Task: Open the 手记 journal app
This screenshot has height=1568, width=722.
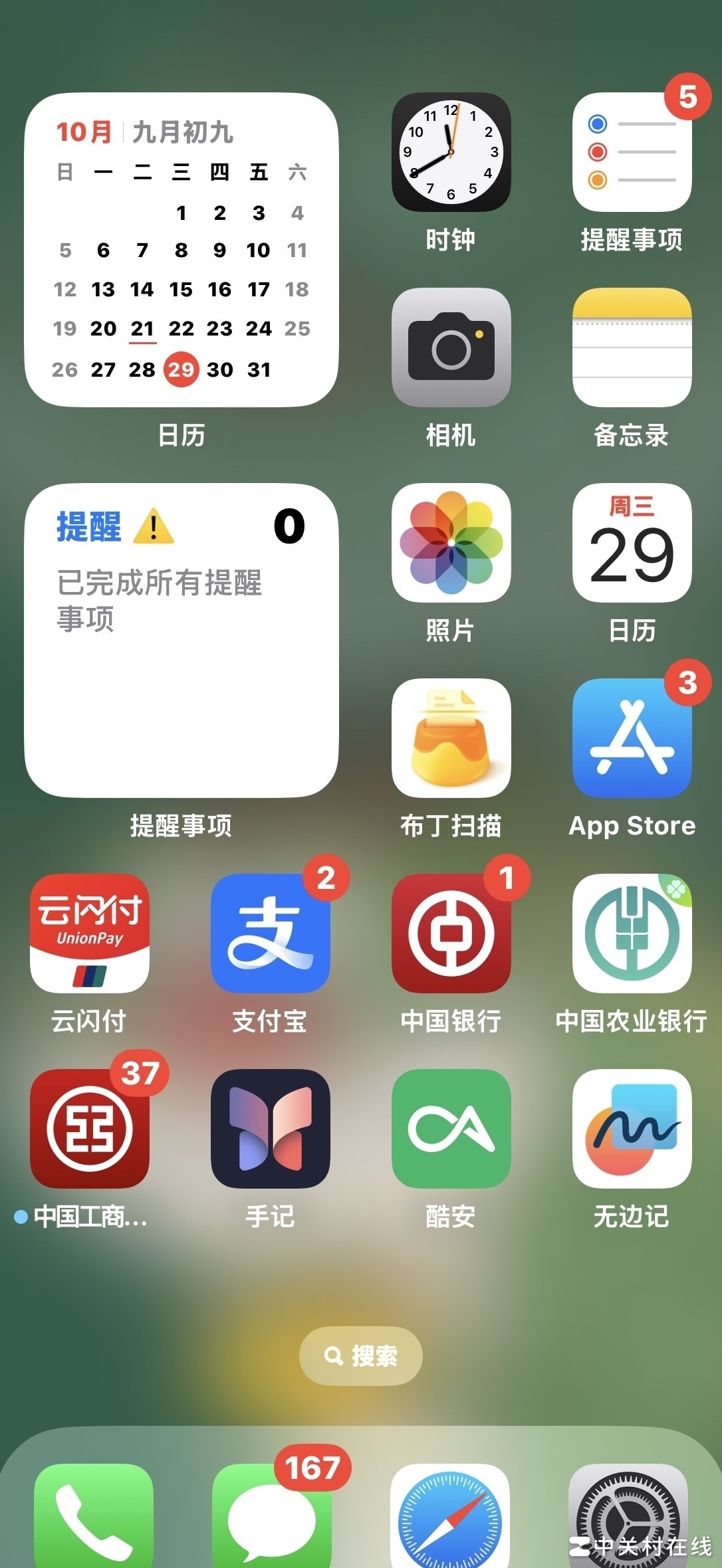Action: [x=270, y=1128]
